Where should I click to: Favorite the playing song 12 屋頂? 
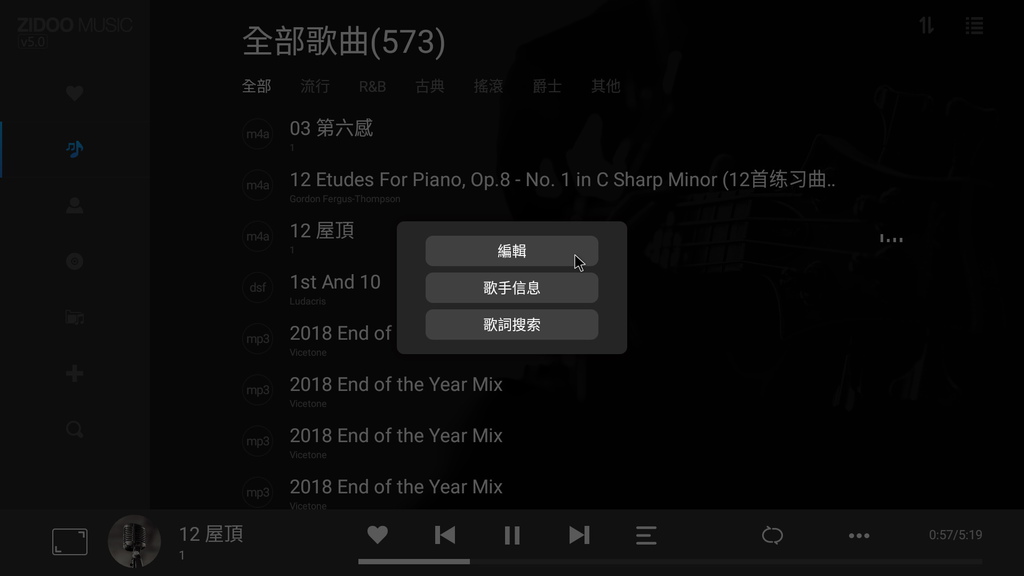377,535
